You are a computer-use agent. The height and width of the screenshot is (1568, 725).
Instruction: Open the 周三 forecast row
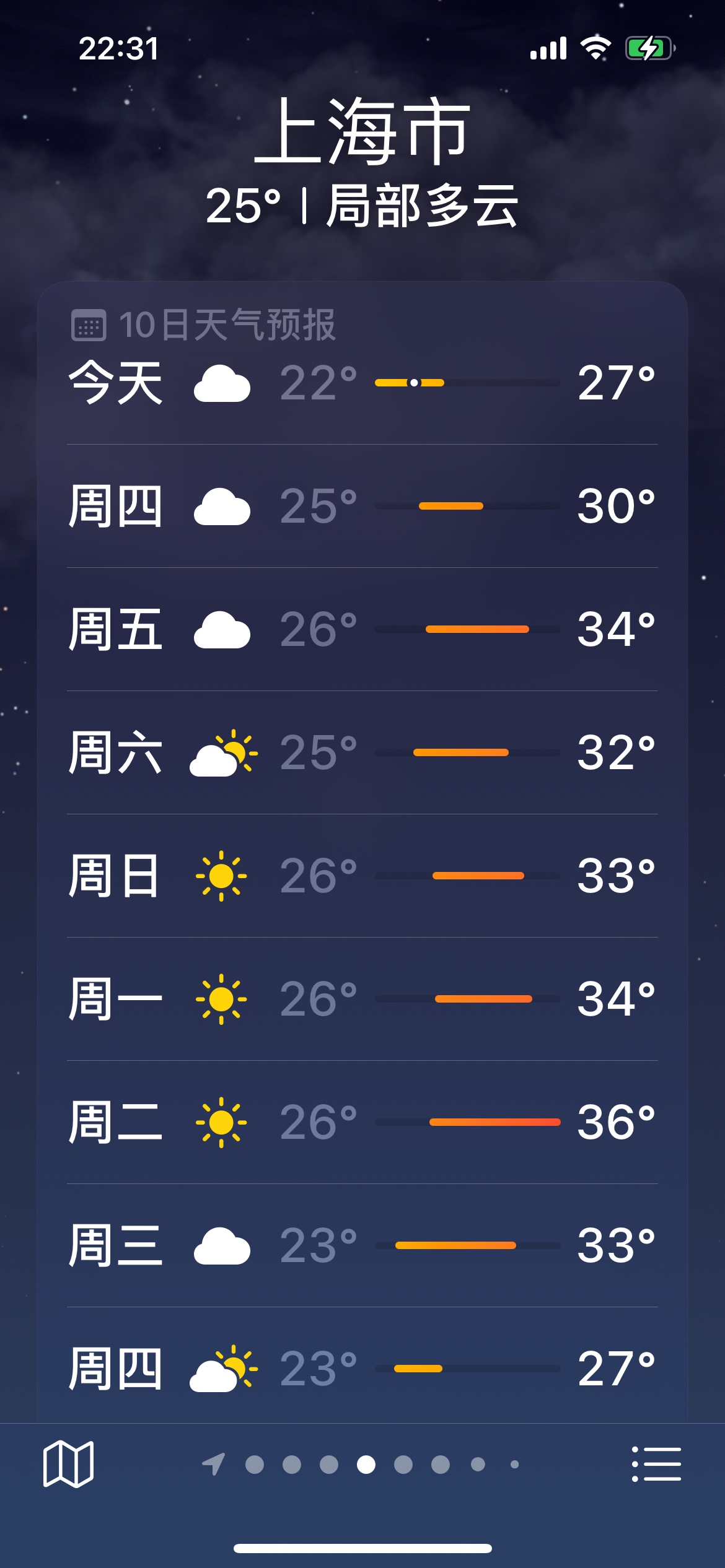(x=362, y=1245)
